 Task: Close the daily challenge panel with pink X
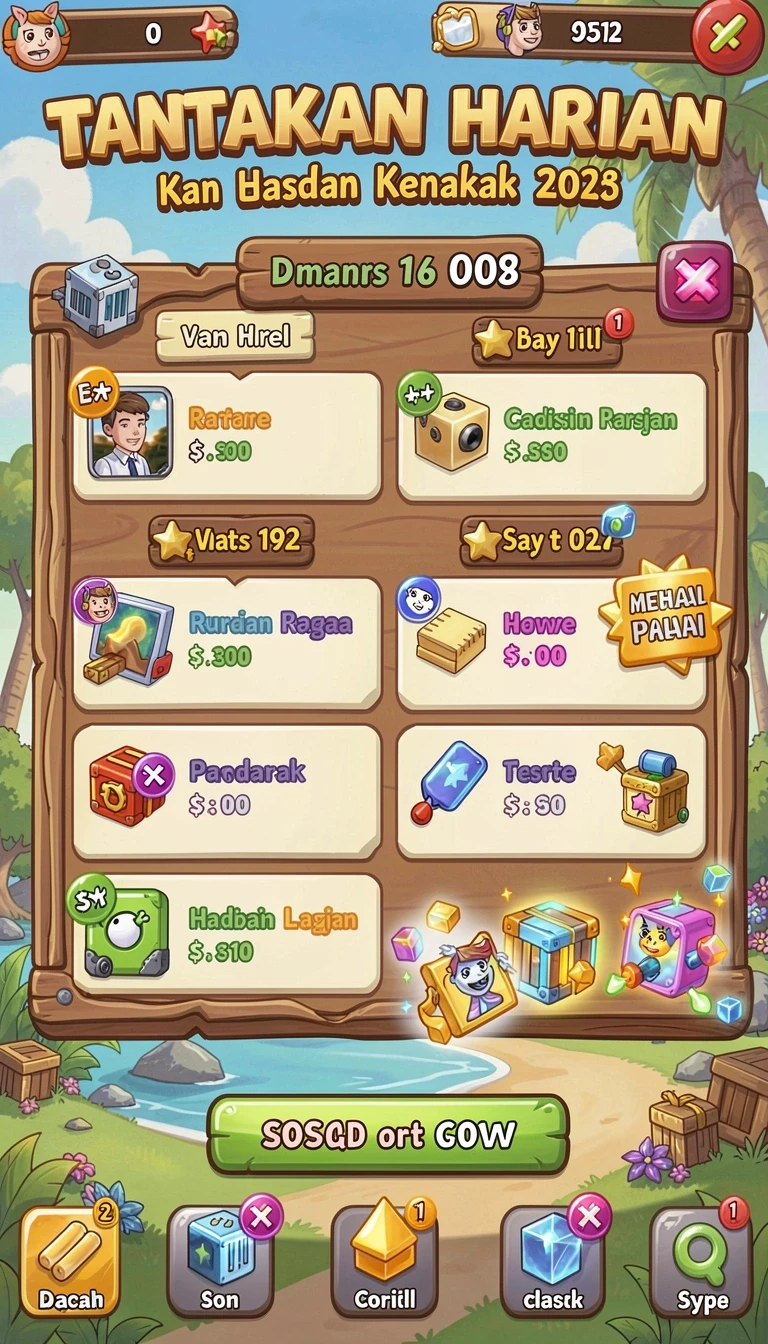tap(694, 281)
